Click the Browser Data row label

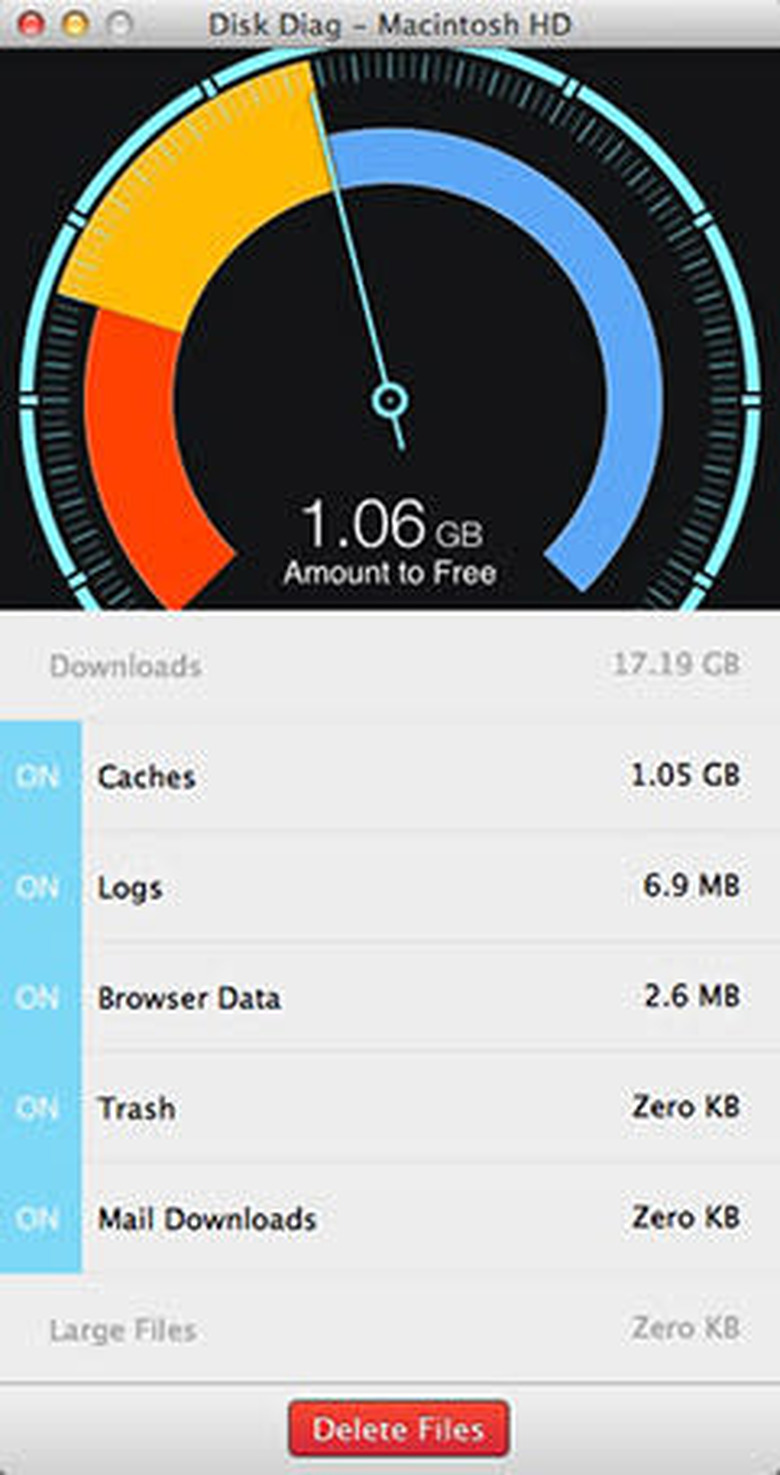pos(190,997)
